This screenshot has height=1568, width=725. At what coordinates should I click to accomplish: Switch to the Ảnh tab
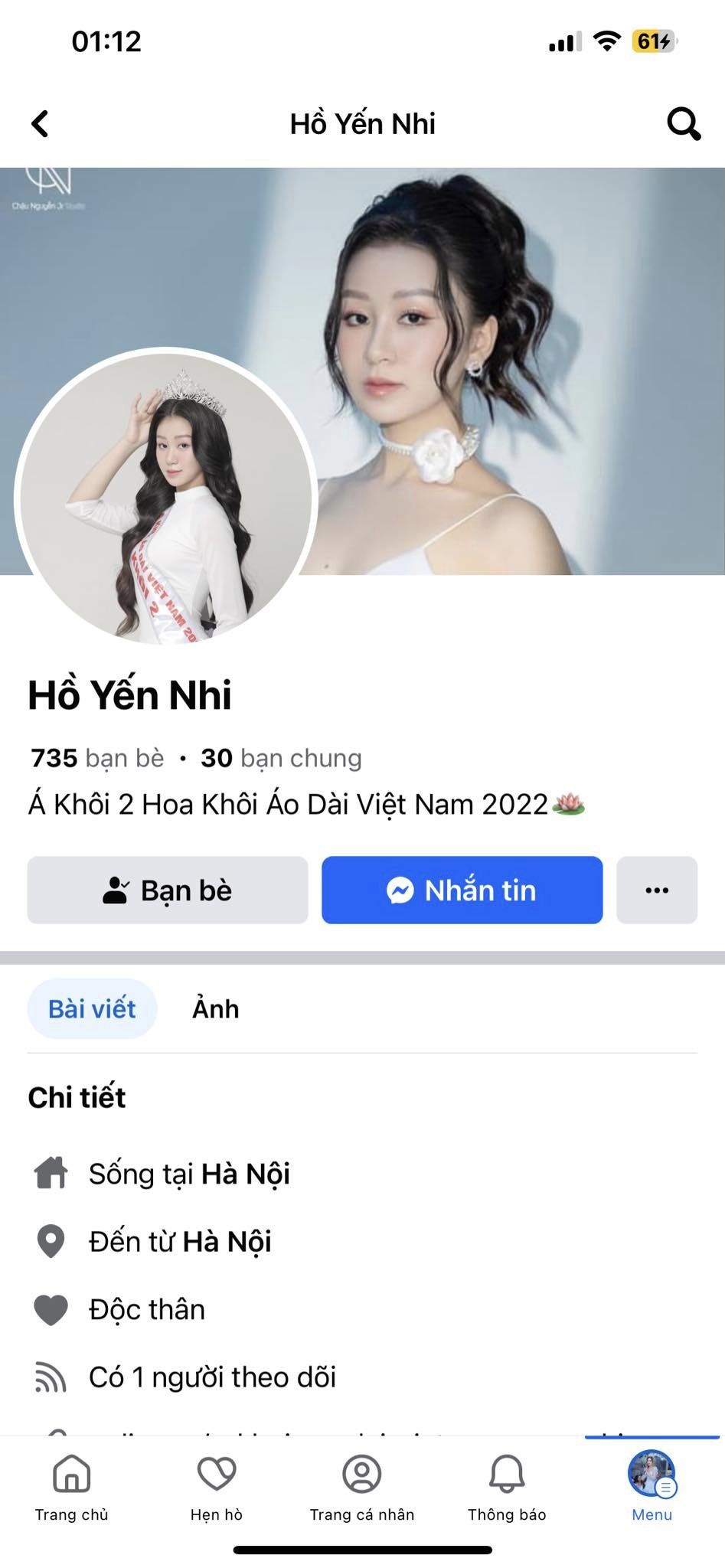coord(215,1008)
